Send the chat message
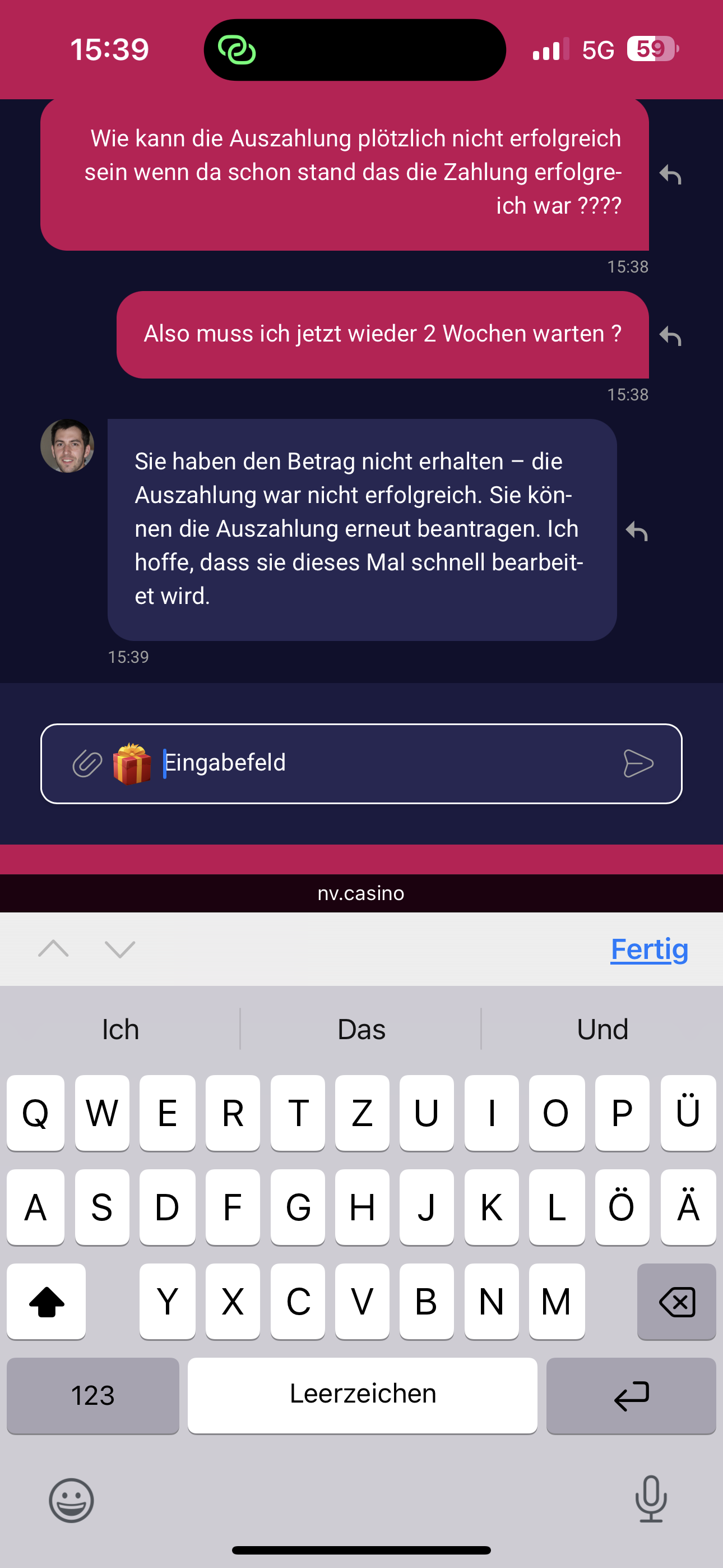Viewport: 723px width, 1568px height. coord(638,763)
